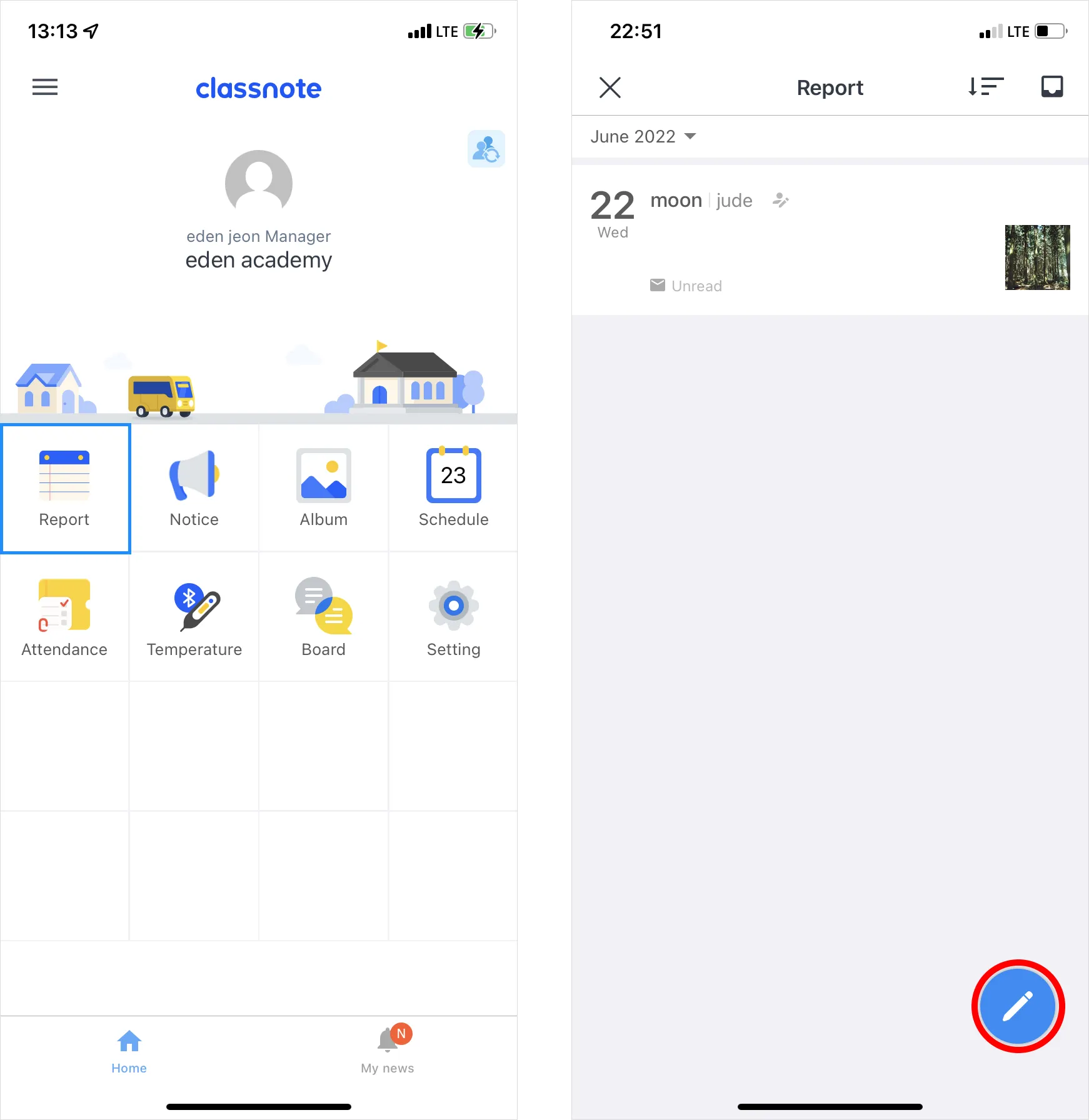
Task: Open the Notice tile
Action: pos(194,488)
